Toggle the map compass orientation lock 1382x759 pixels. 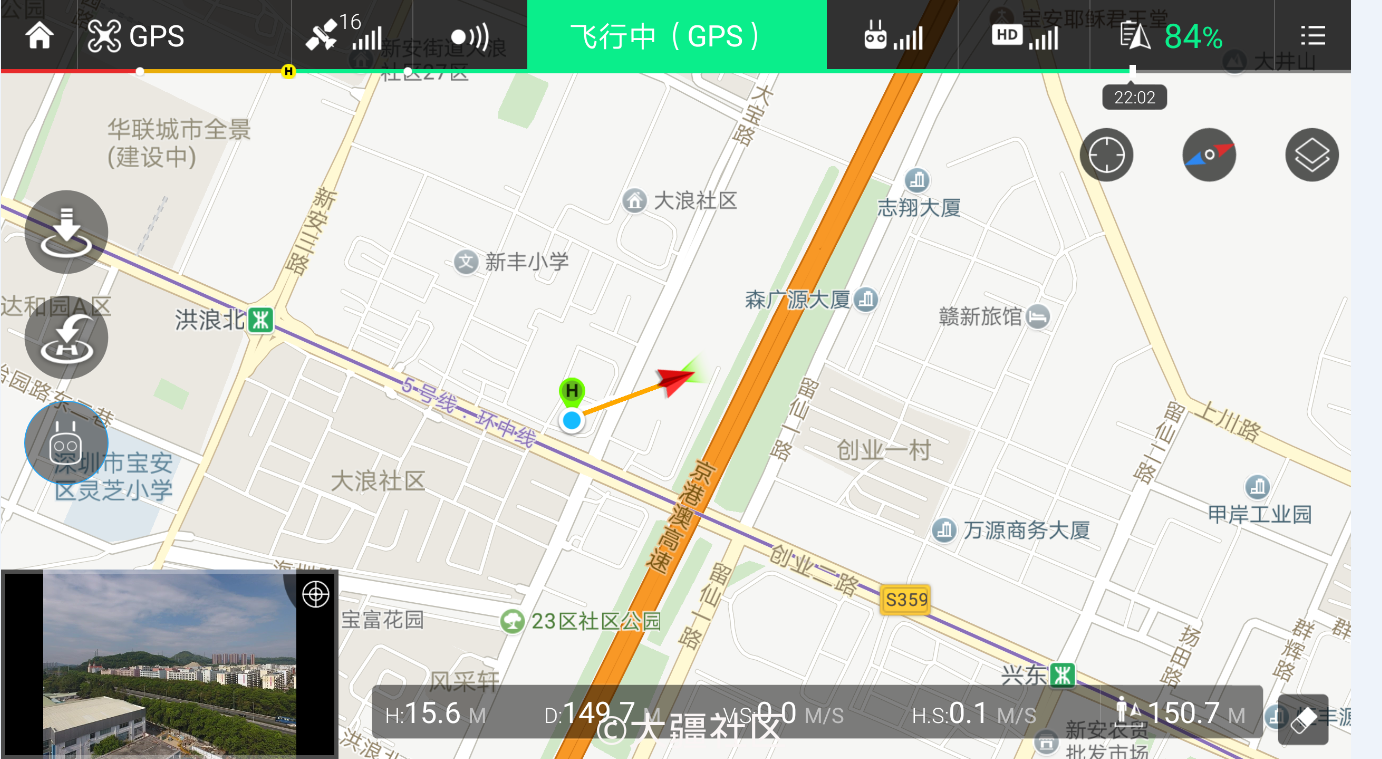point(1209,155)
